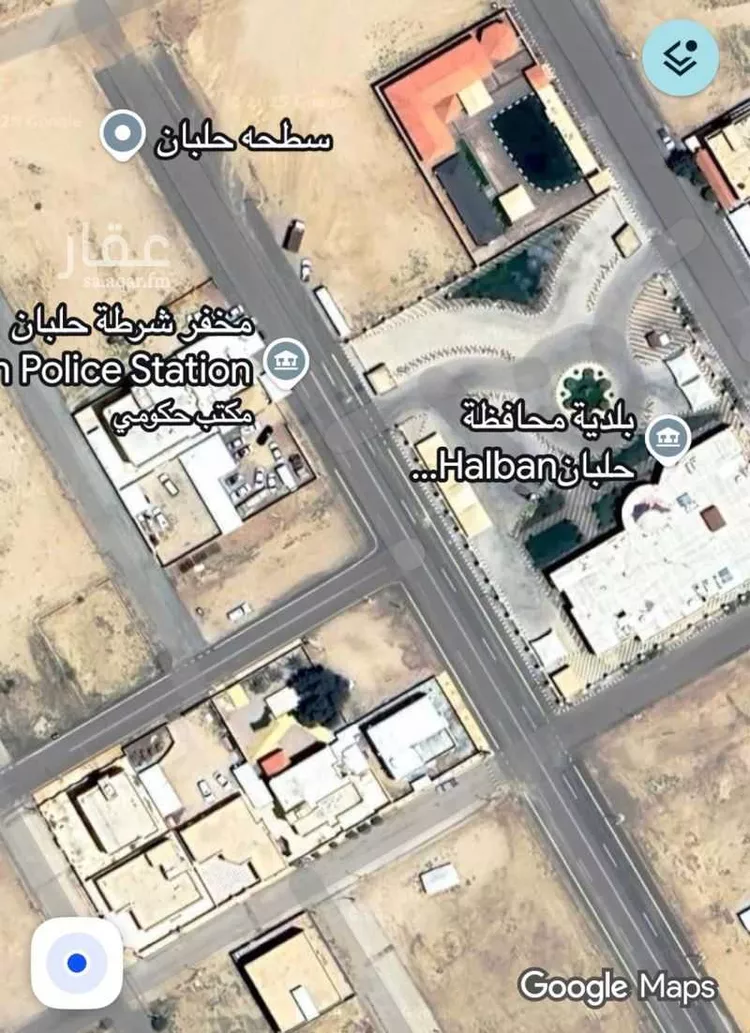The width and height of the screenshot is (750, 1033).
Task: Tap the سطحه حلبان location pin
Action: (x=123, y=134)
